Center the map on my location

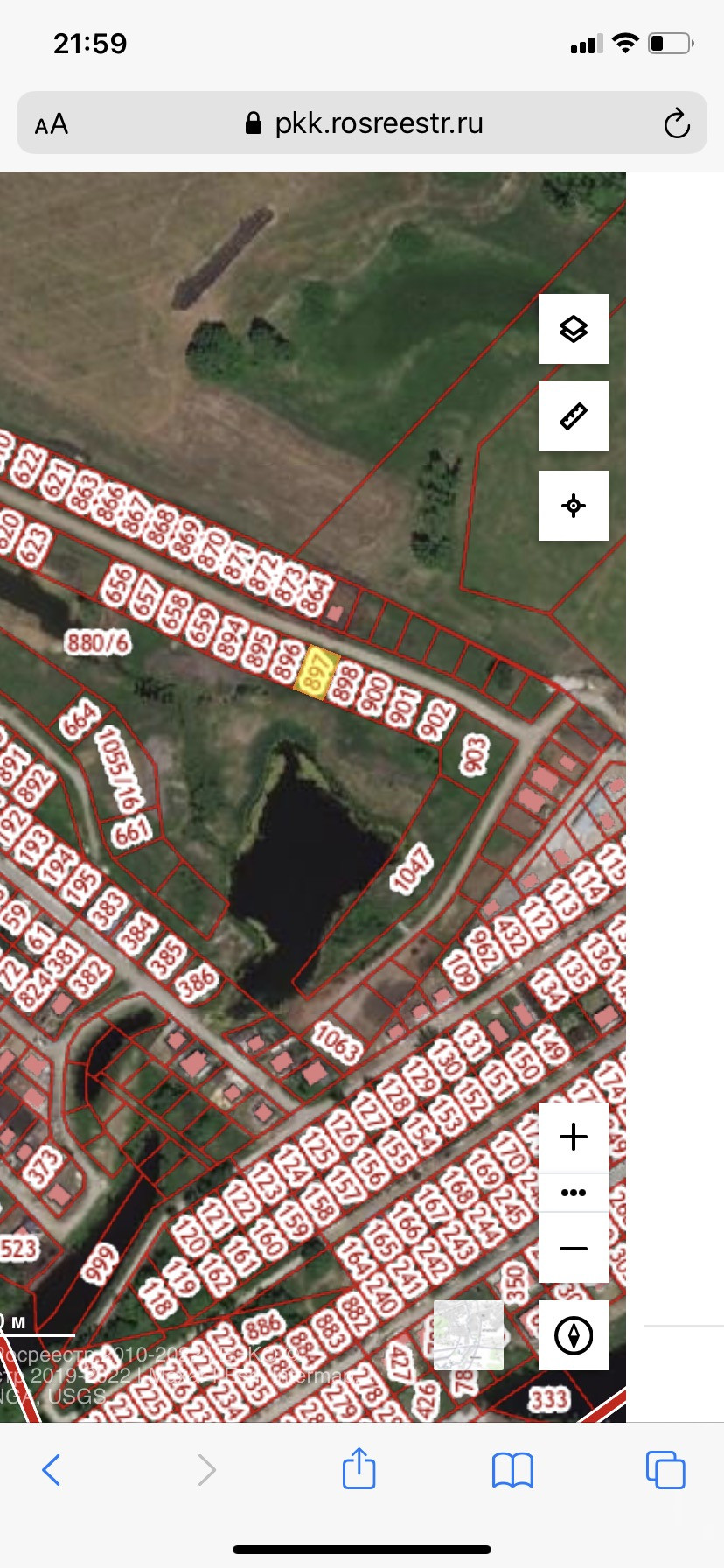point(574,506)
